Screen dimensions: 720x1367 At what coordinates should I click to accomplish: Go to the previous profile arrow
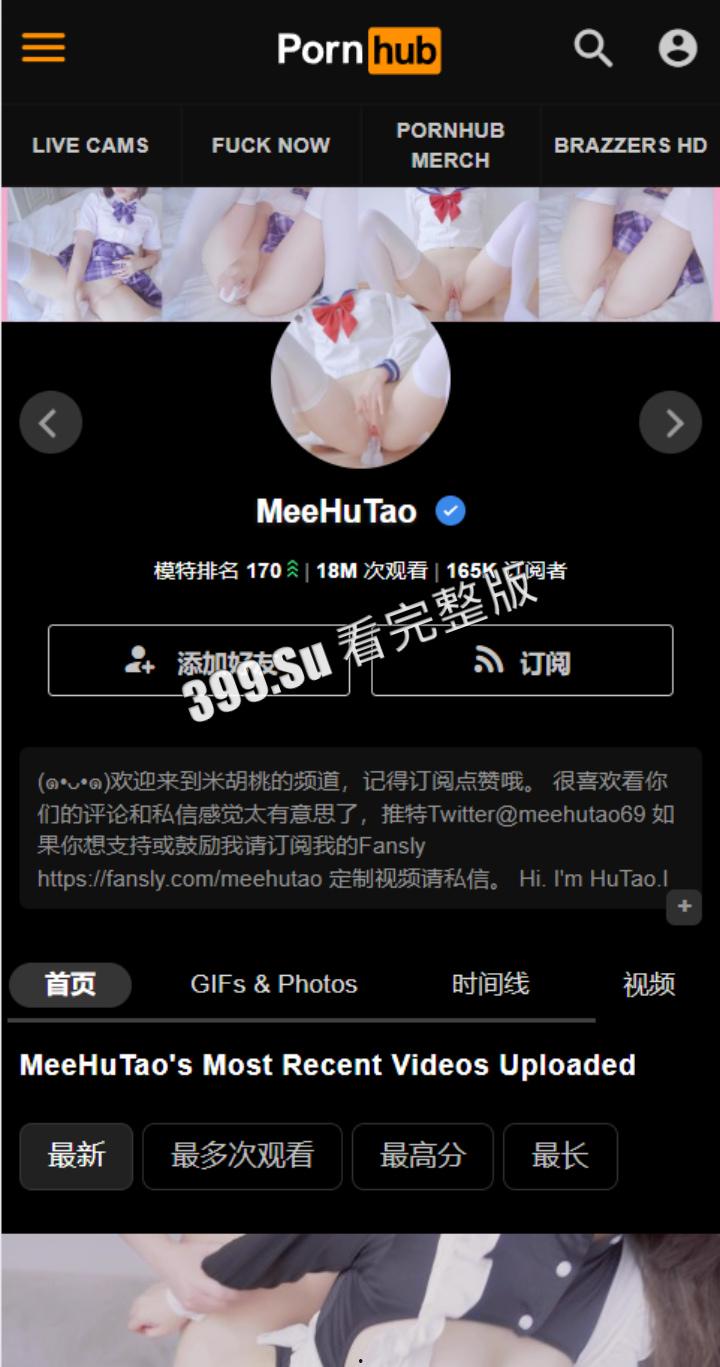51,423
